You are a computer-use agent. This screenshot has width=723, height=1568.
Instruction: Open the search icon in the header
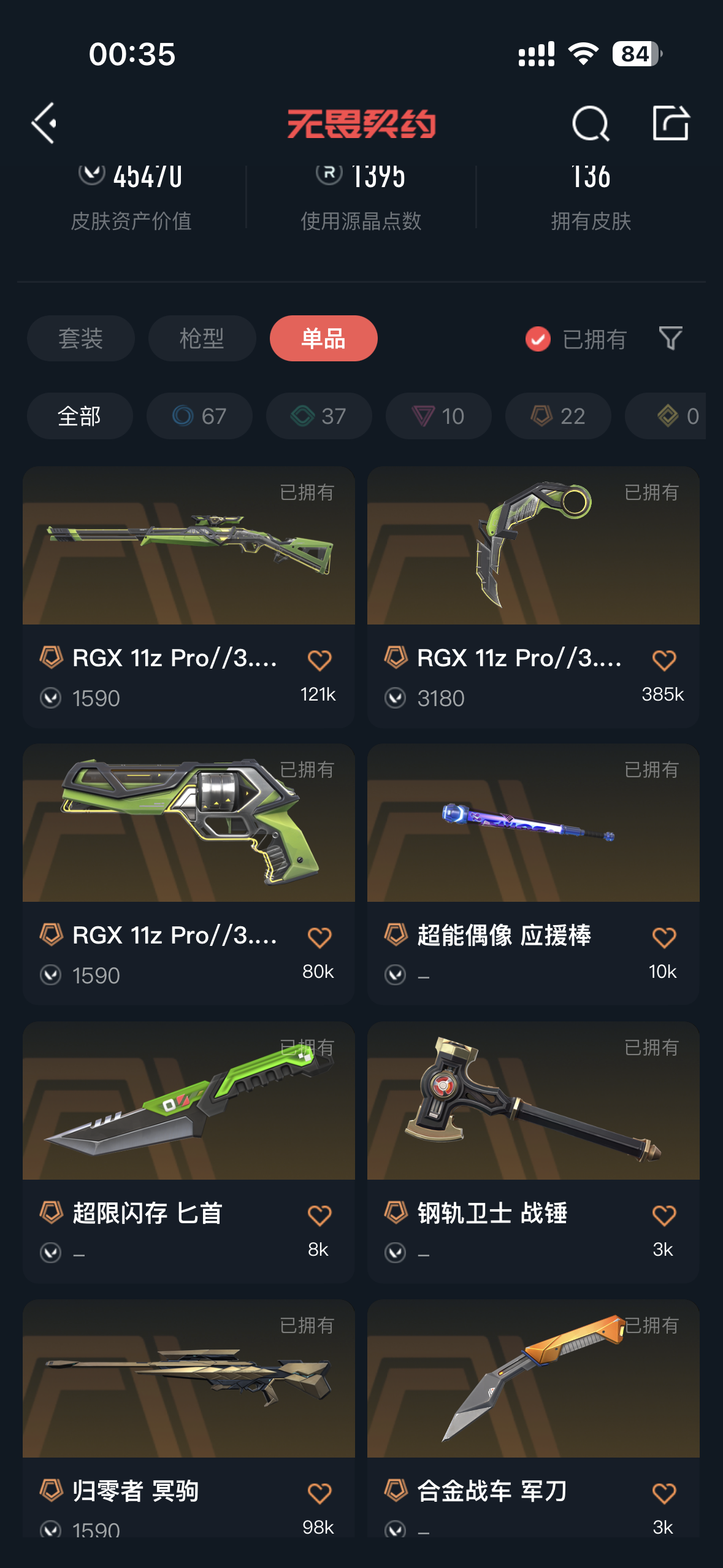click(590, 123)
